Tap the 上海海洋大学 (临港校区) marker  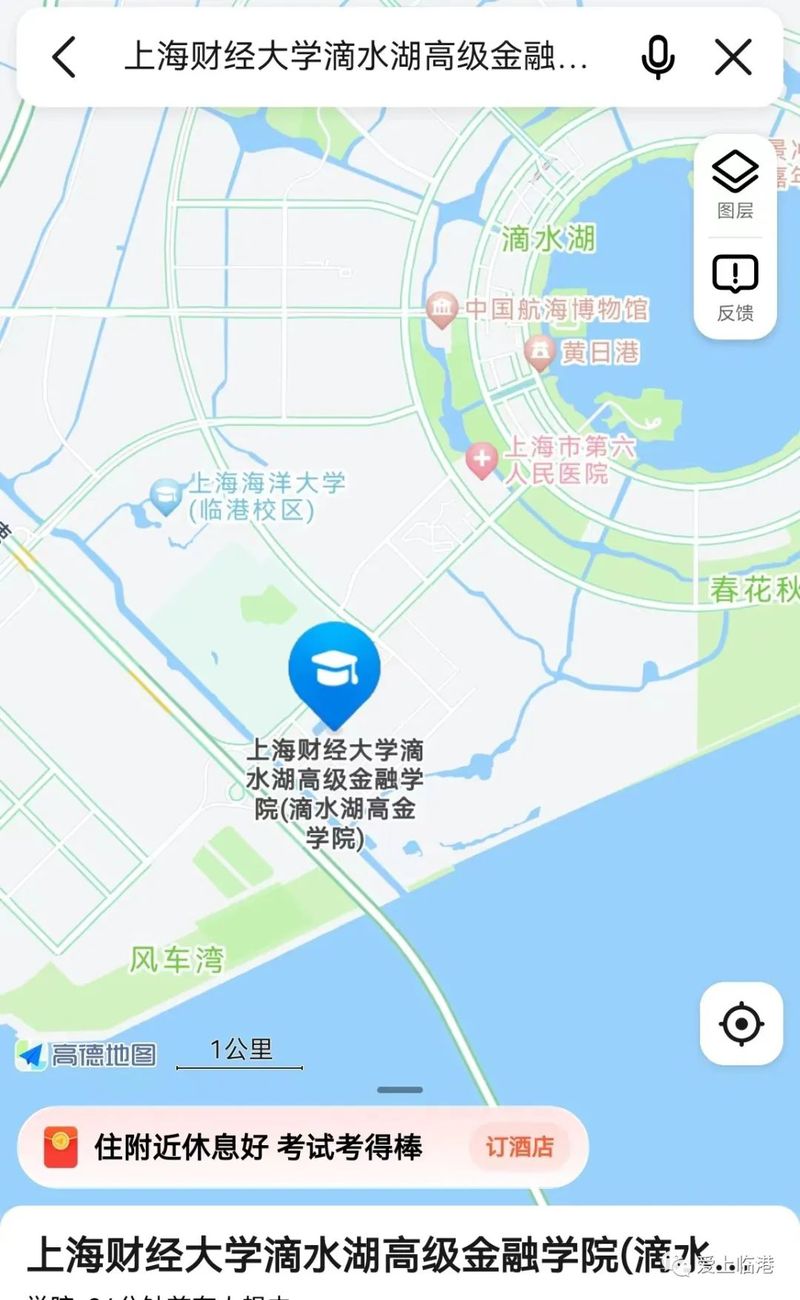pos(165,493)
